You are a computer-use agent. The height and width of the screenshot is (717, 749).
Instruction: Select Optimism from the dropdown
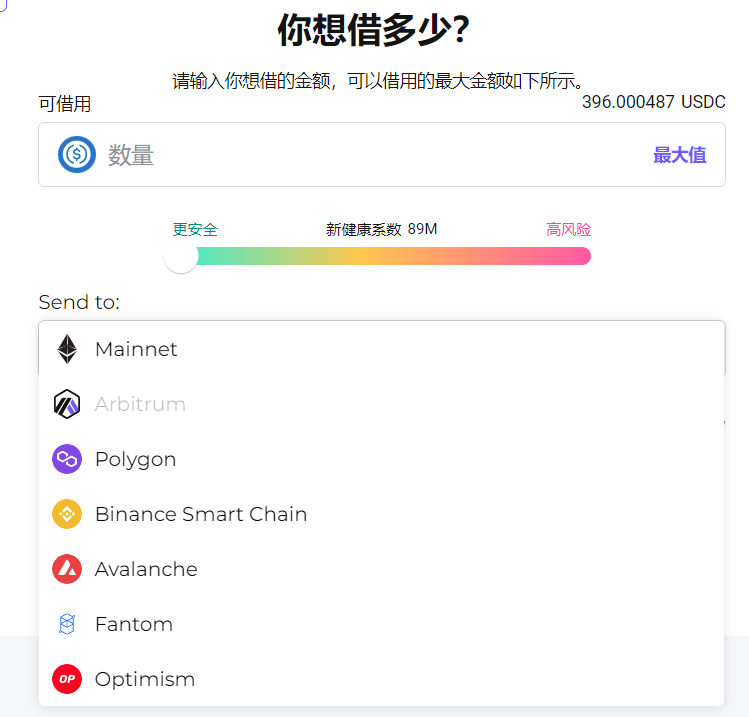click(145, 679)
